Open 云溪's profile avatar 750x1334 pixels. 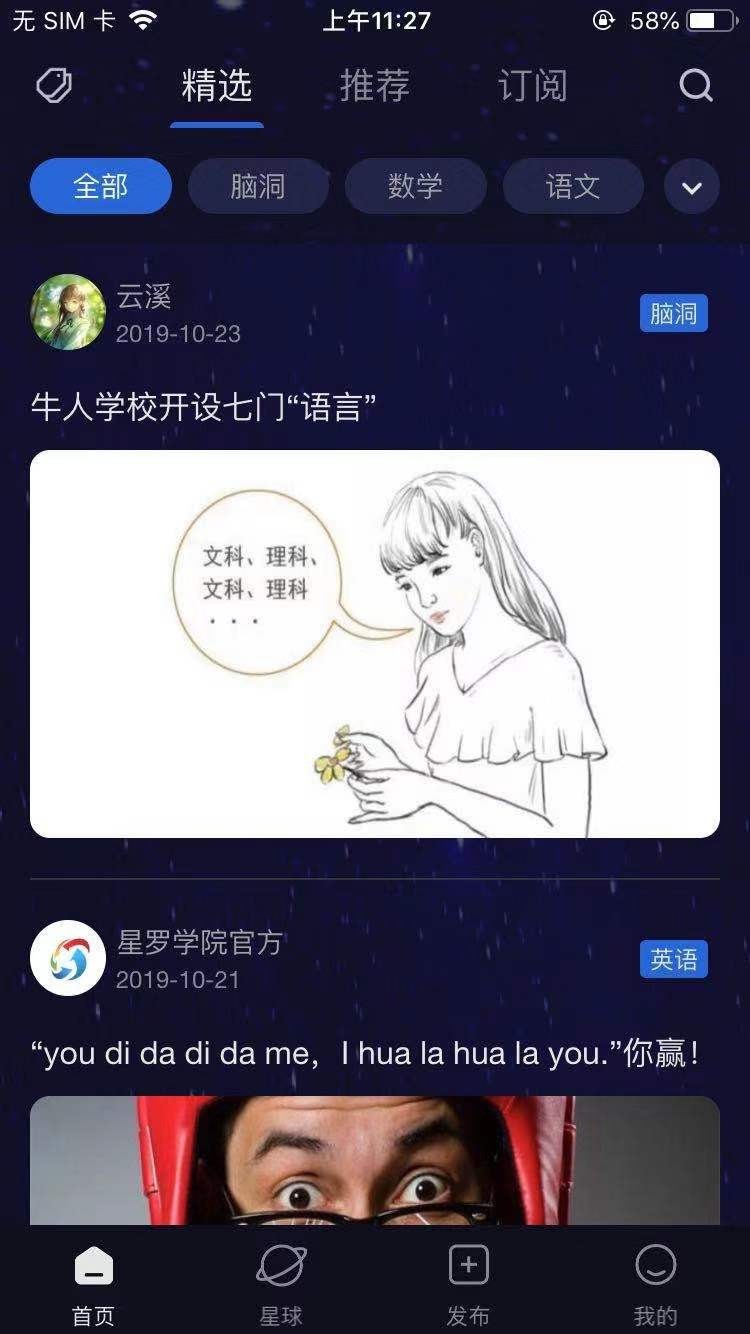pos(67,311)
